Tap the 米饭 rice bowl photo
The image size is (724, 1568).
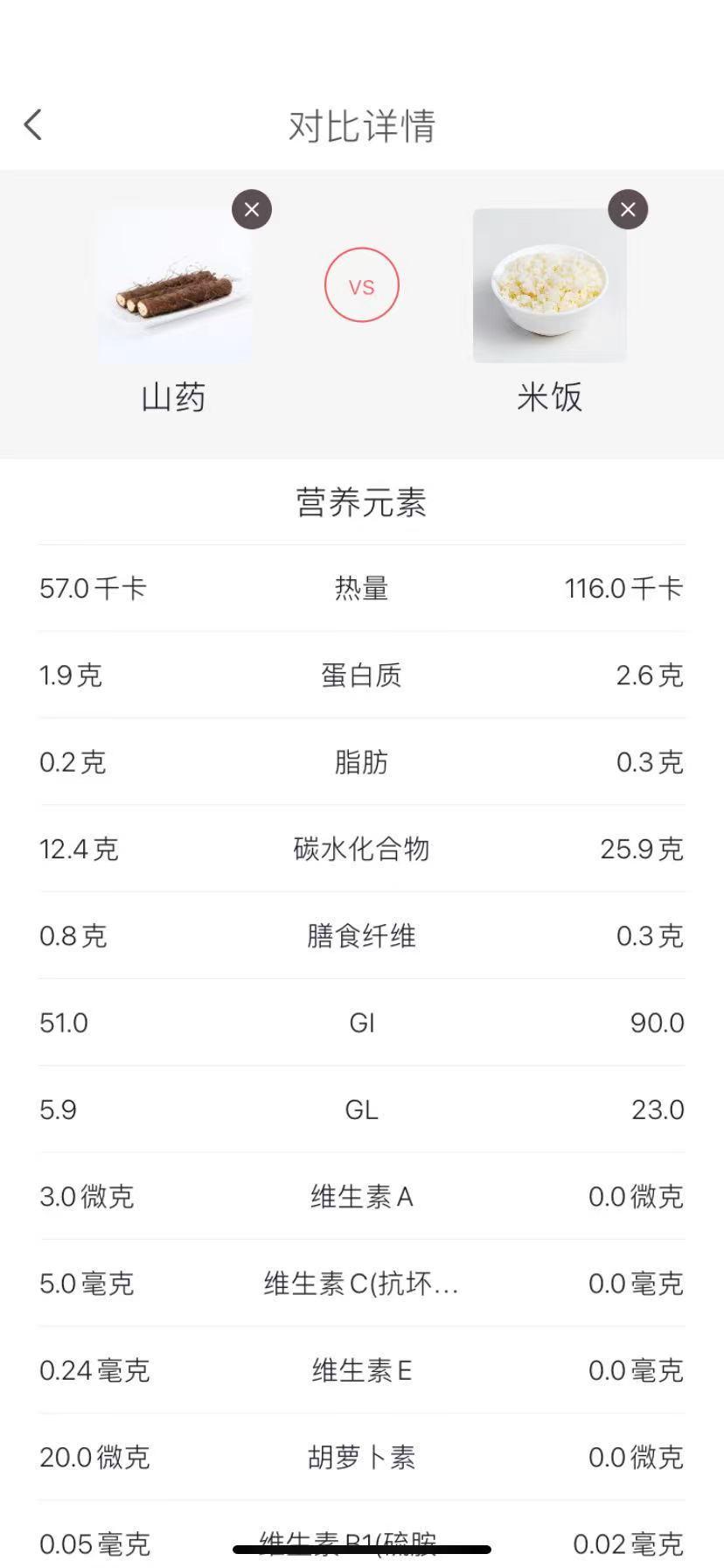point(549,284)
